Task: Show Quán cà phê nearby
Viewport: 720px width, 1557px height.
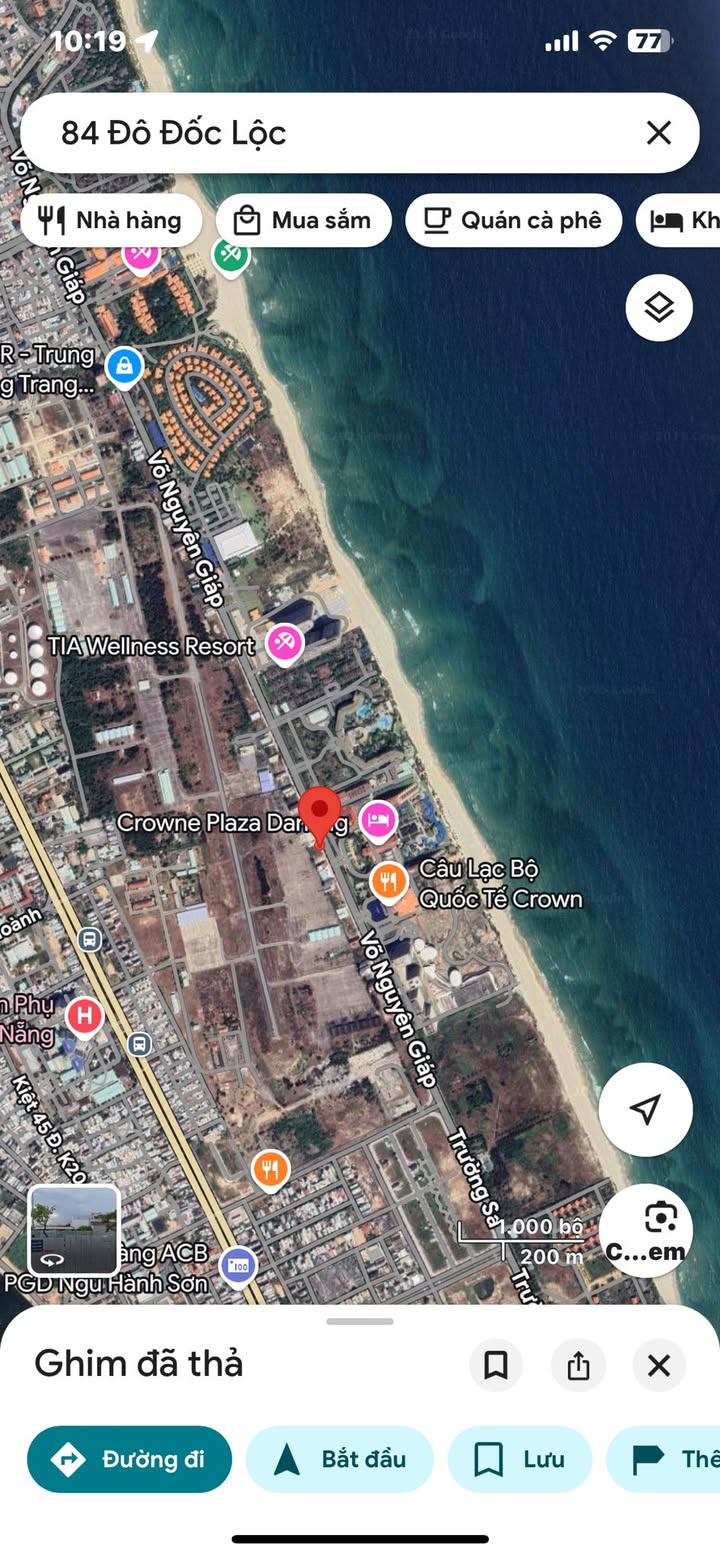Action: pyautogui.click(x=513, y=220)
